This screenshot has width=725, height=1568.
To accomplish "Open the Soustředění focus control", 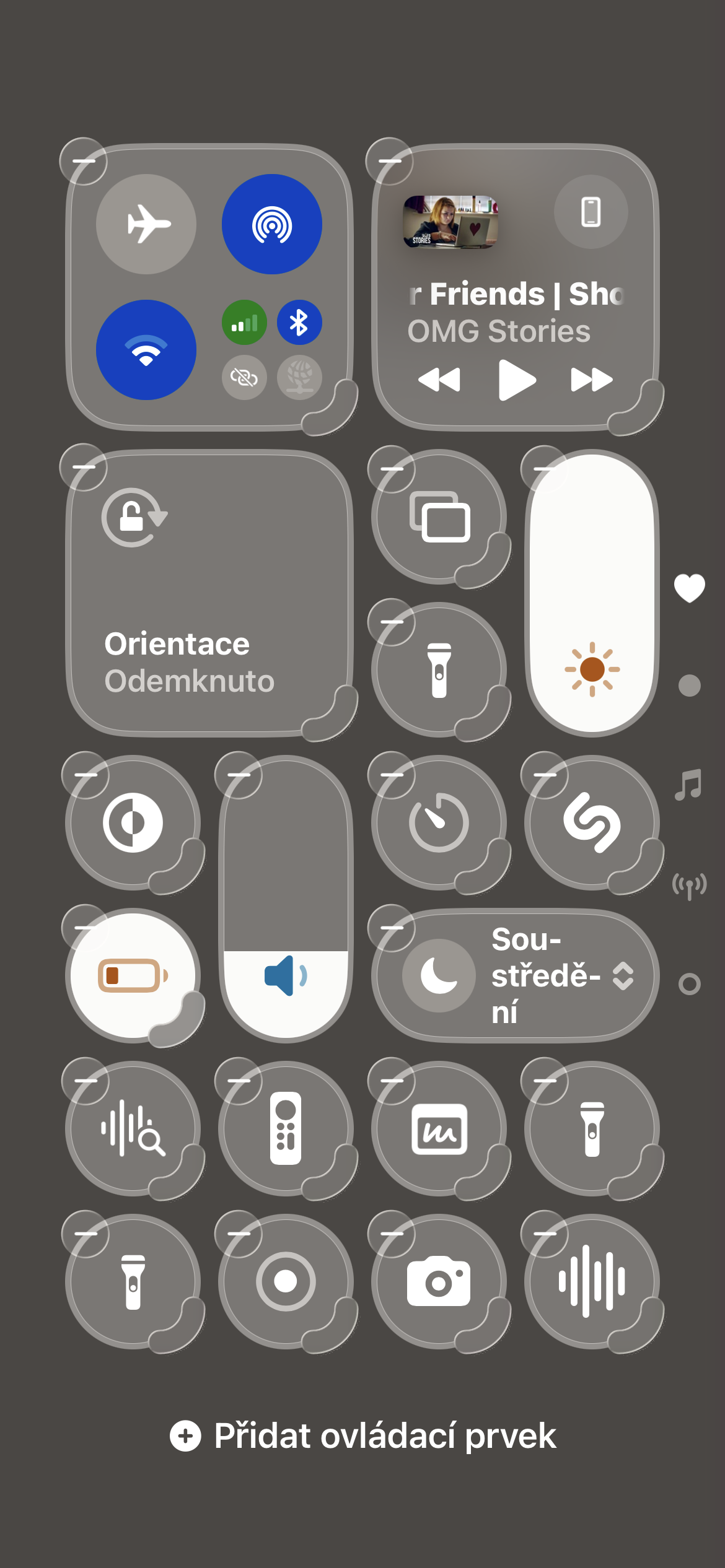I will (x=516, y=975).
